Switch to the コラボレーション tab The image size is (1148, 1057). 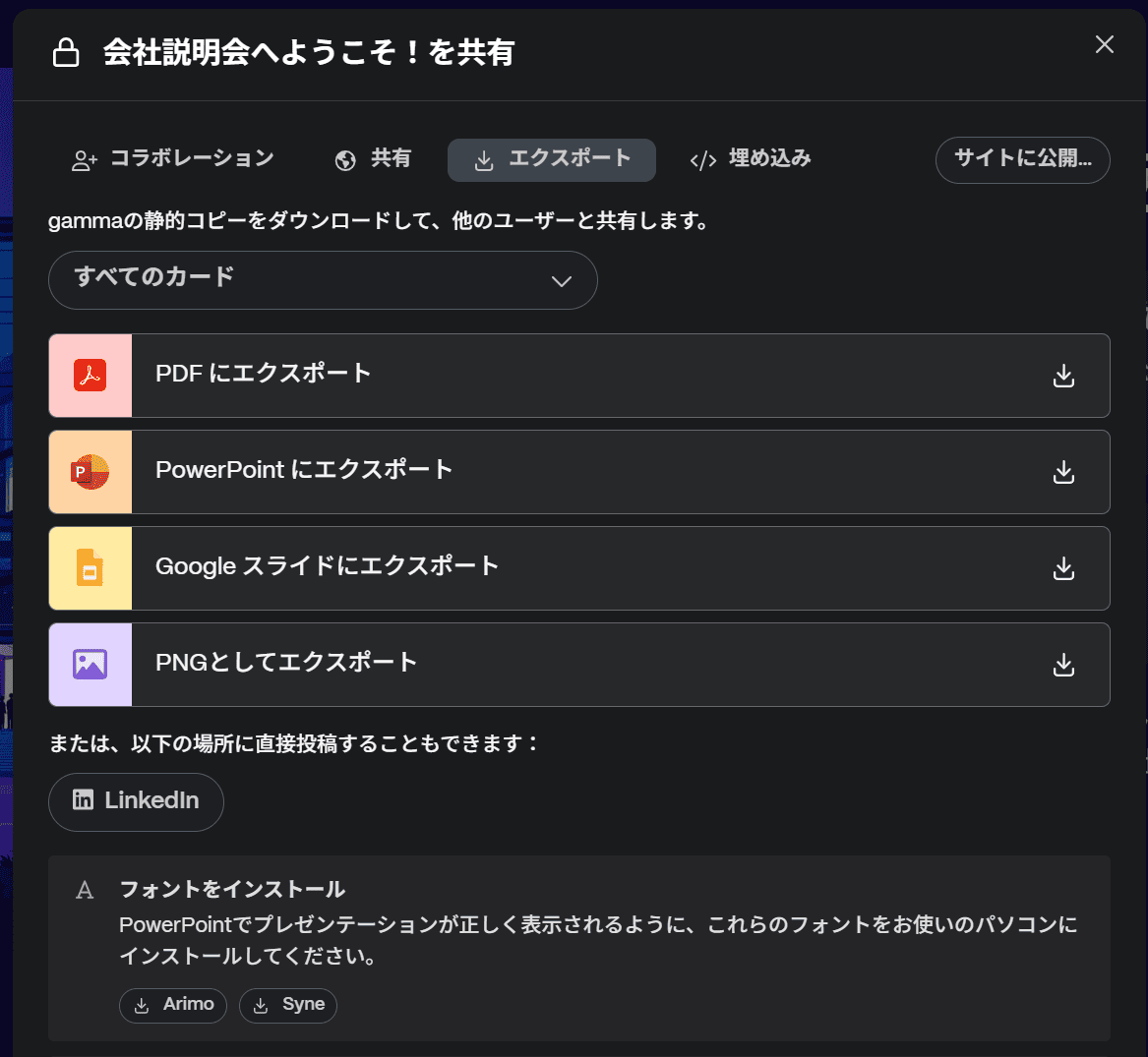pos(173,159)
